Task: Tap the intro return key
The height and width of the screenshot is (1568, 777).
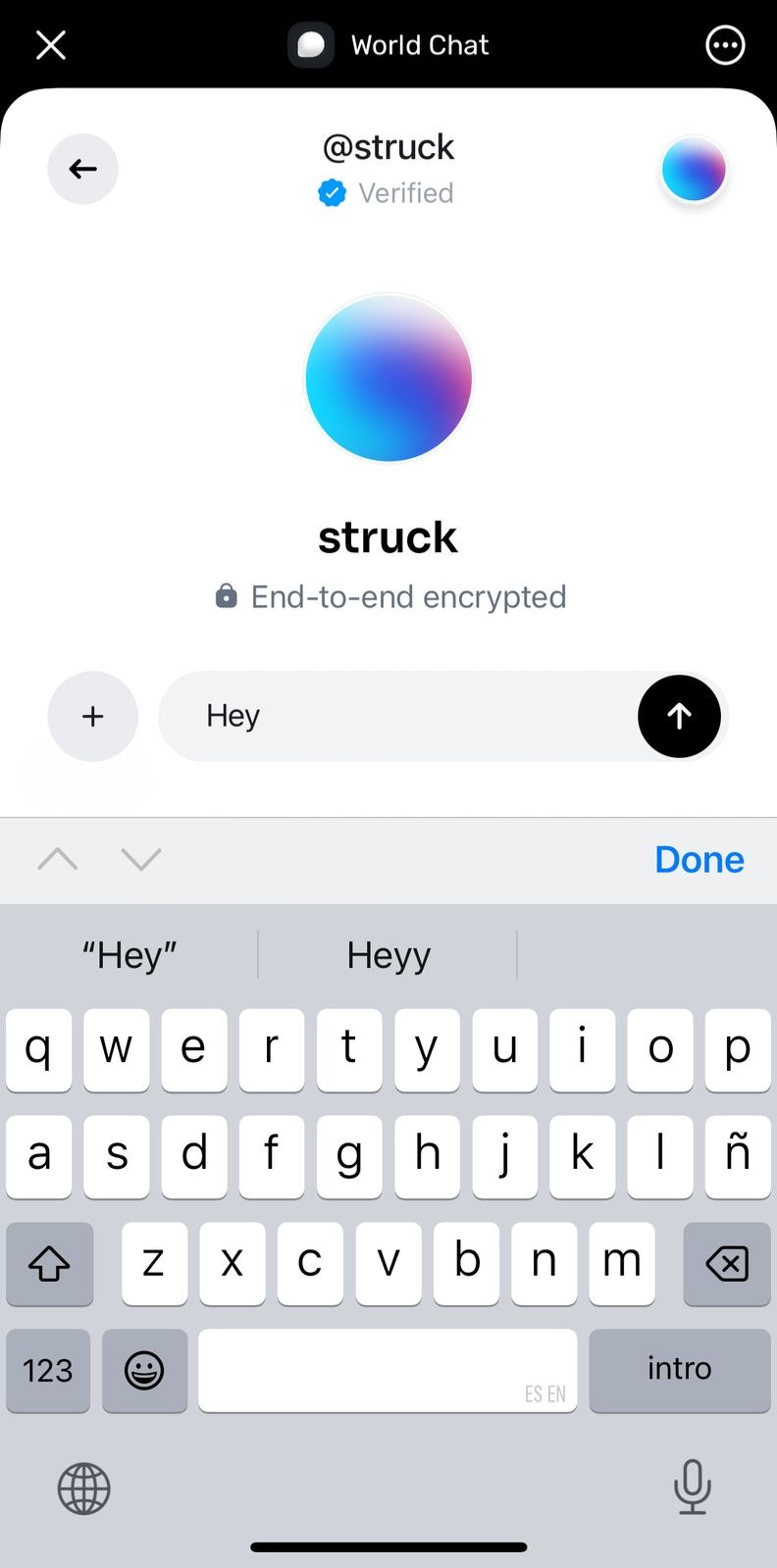Action: (x=679, y=1369)
